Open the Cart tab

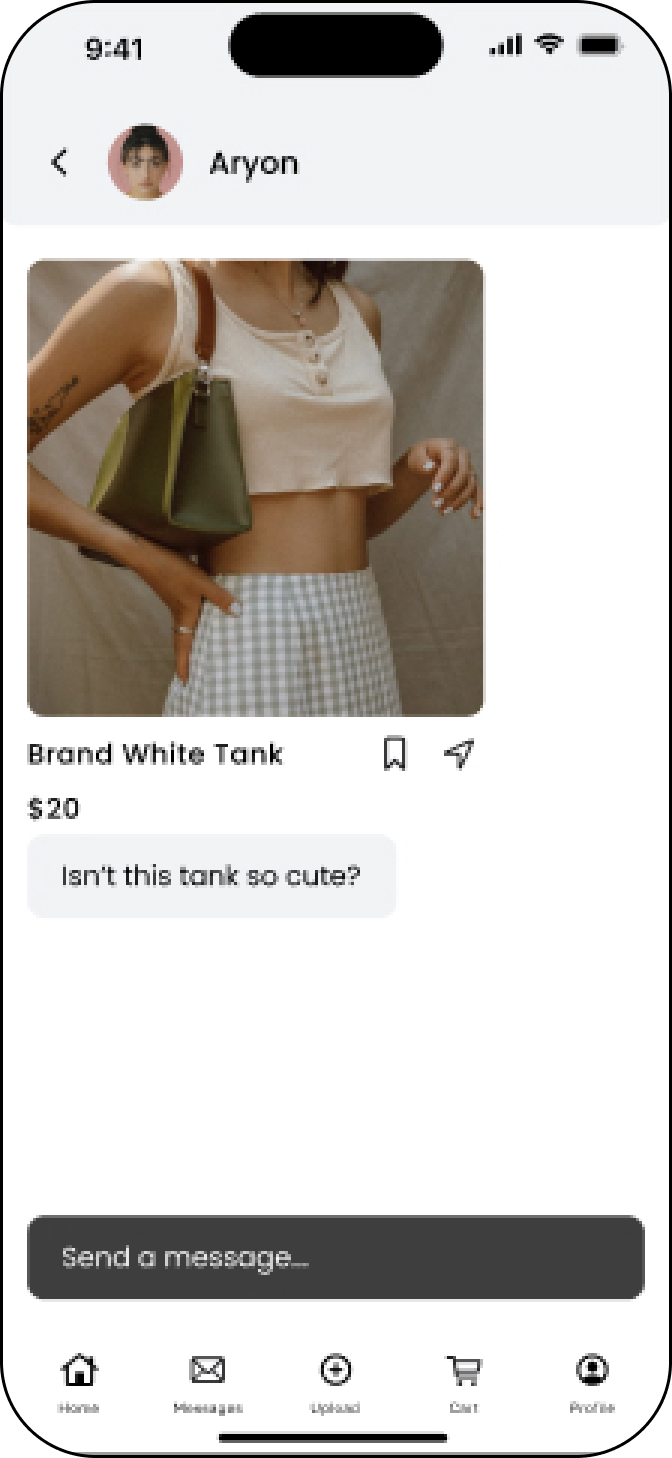463,1381
